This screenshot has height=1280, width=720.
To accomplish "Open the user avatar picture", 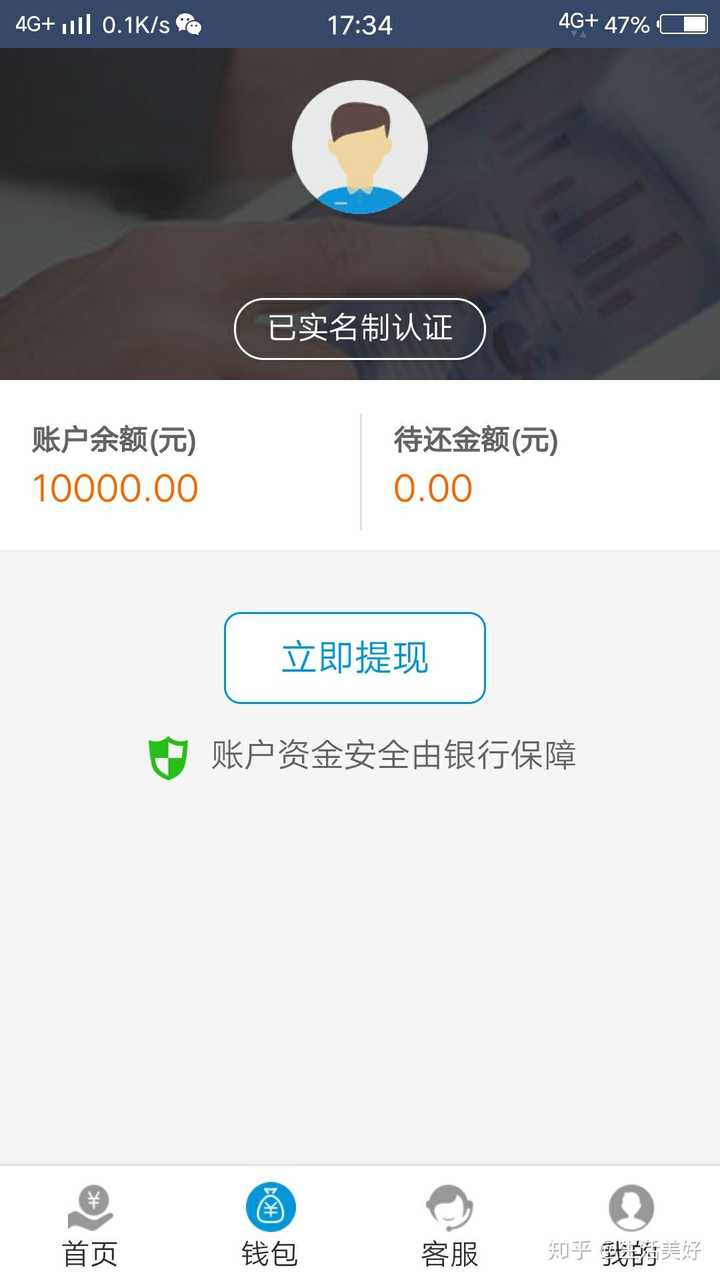I will click(360, 147).
